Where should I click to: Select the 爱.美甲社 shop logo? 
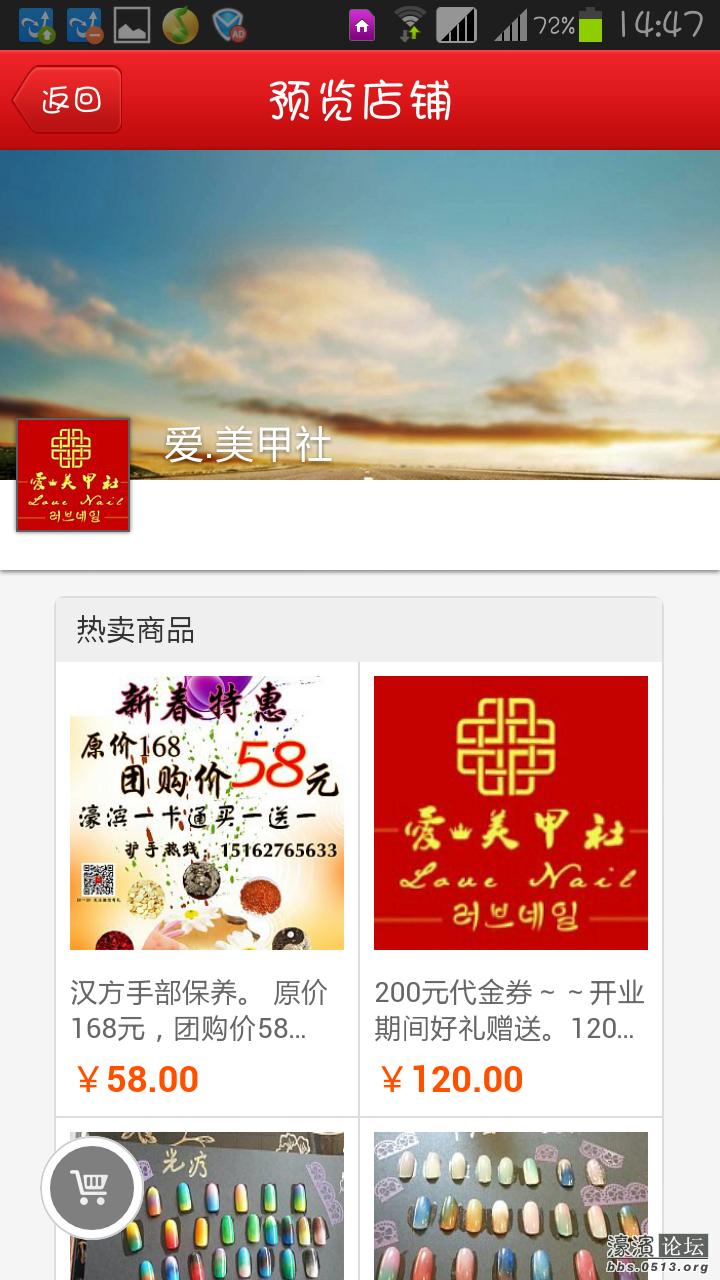tap(72, 474)
